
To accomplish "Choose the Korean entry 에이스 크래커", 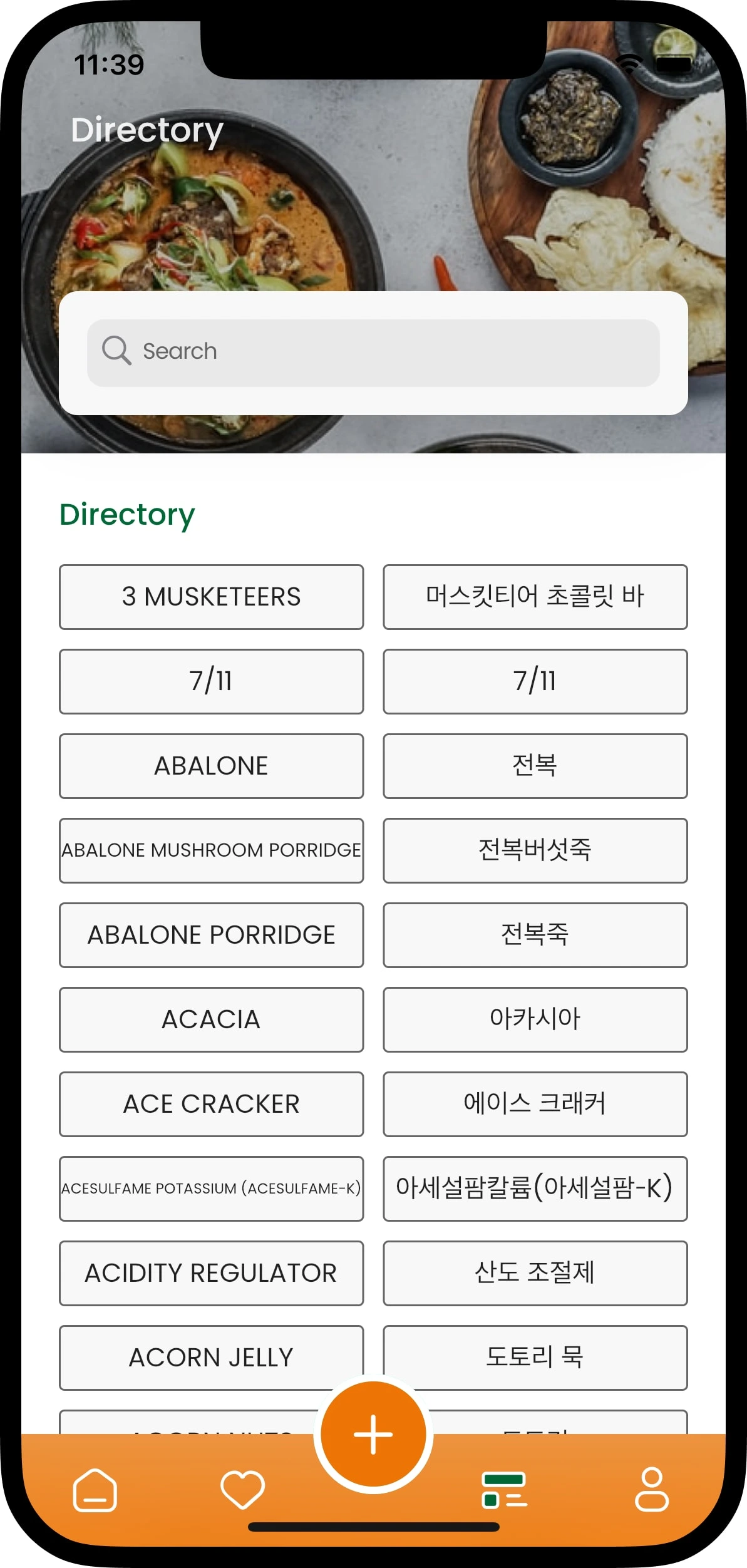I will click(535, 1104).
